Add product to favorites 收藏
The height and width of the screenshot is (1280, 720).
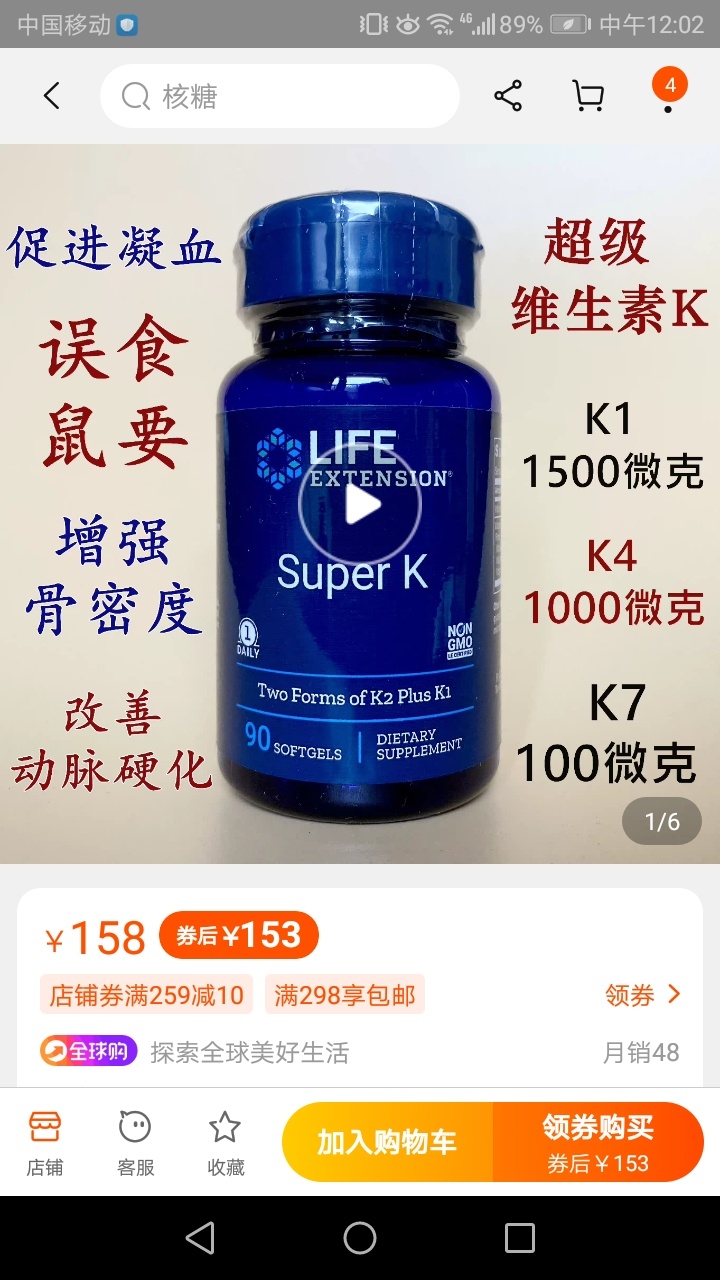pos(225,1142)
